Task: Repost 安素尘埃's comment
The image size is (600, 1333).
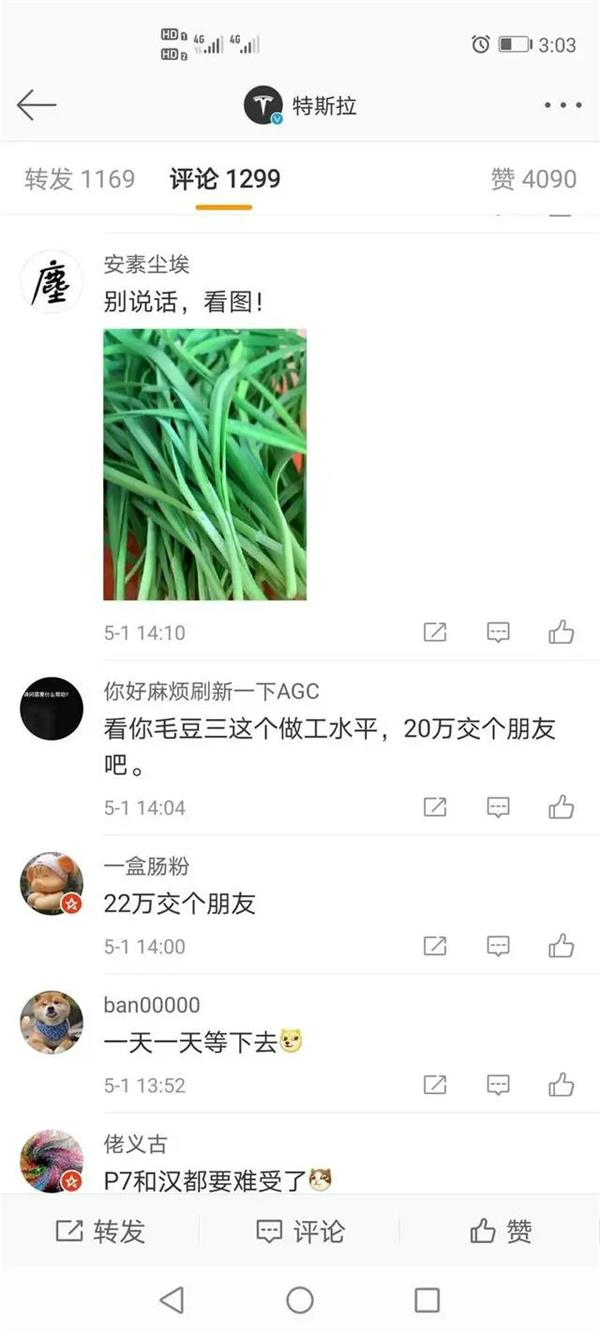Action: point(435,632)
